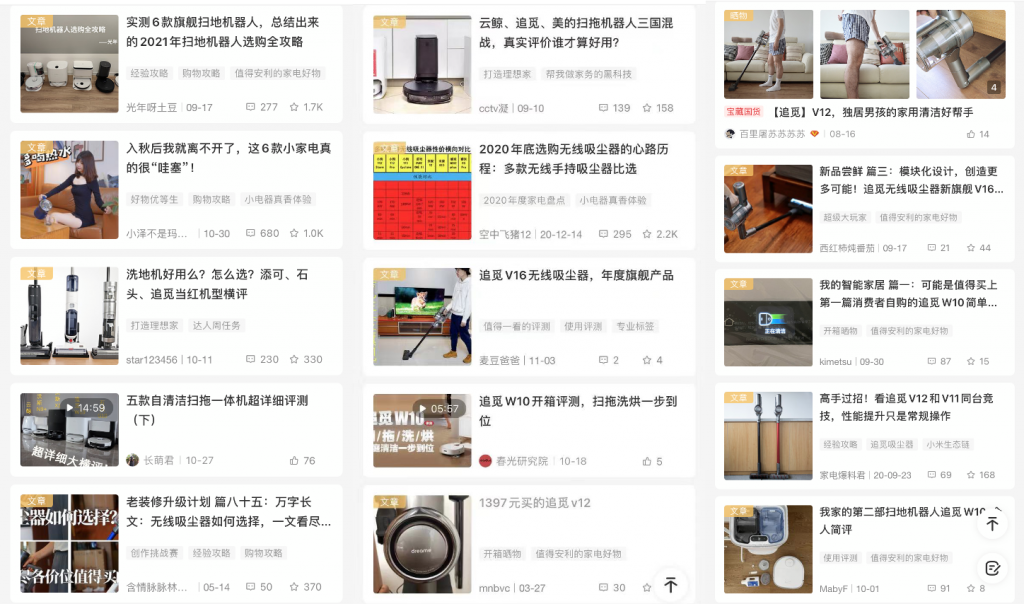Select the 打造理想家 tag under 洗地机好用么

point(154,326)
